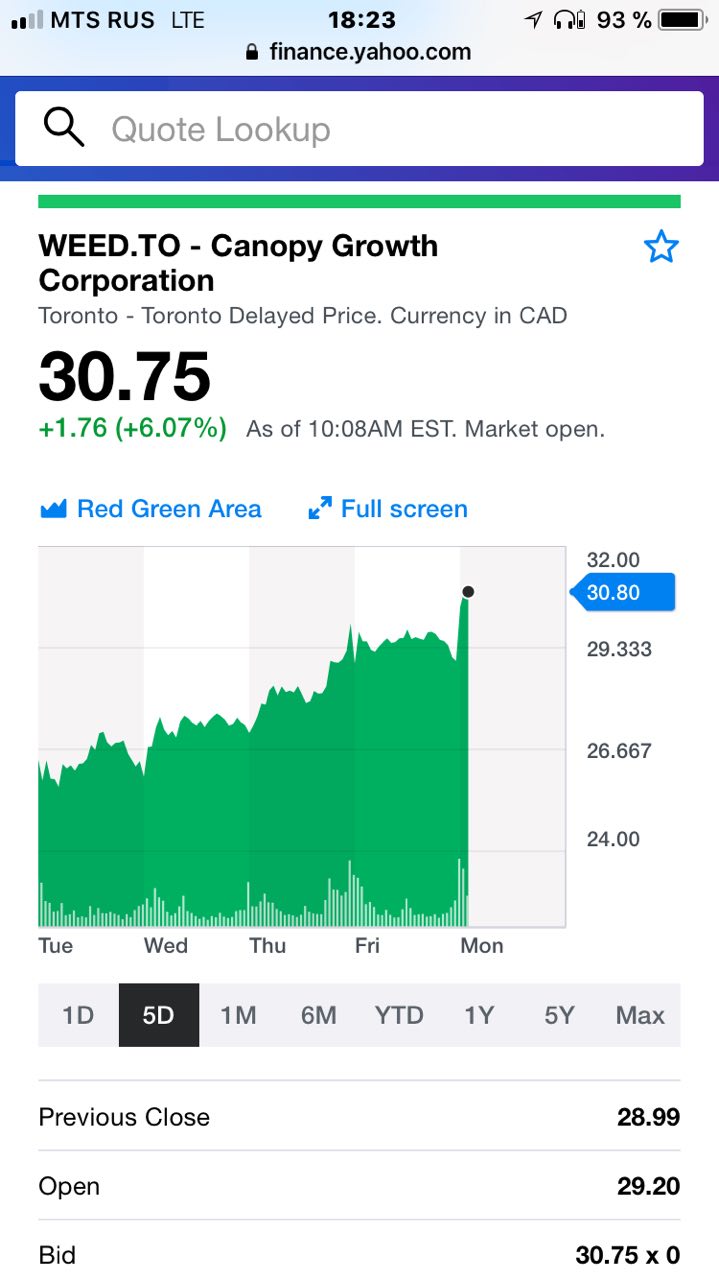This screenshot has height=1280, width=719.
Task: Show the 6M chart range
Action: [x=319, y=1015]
